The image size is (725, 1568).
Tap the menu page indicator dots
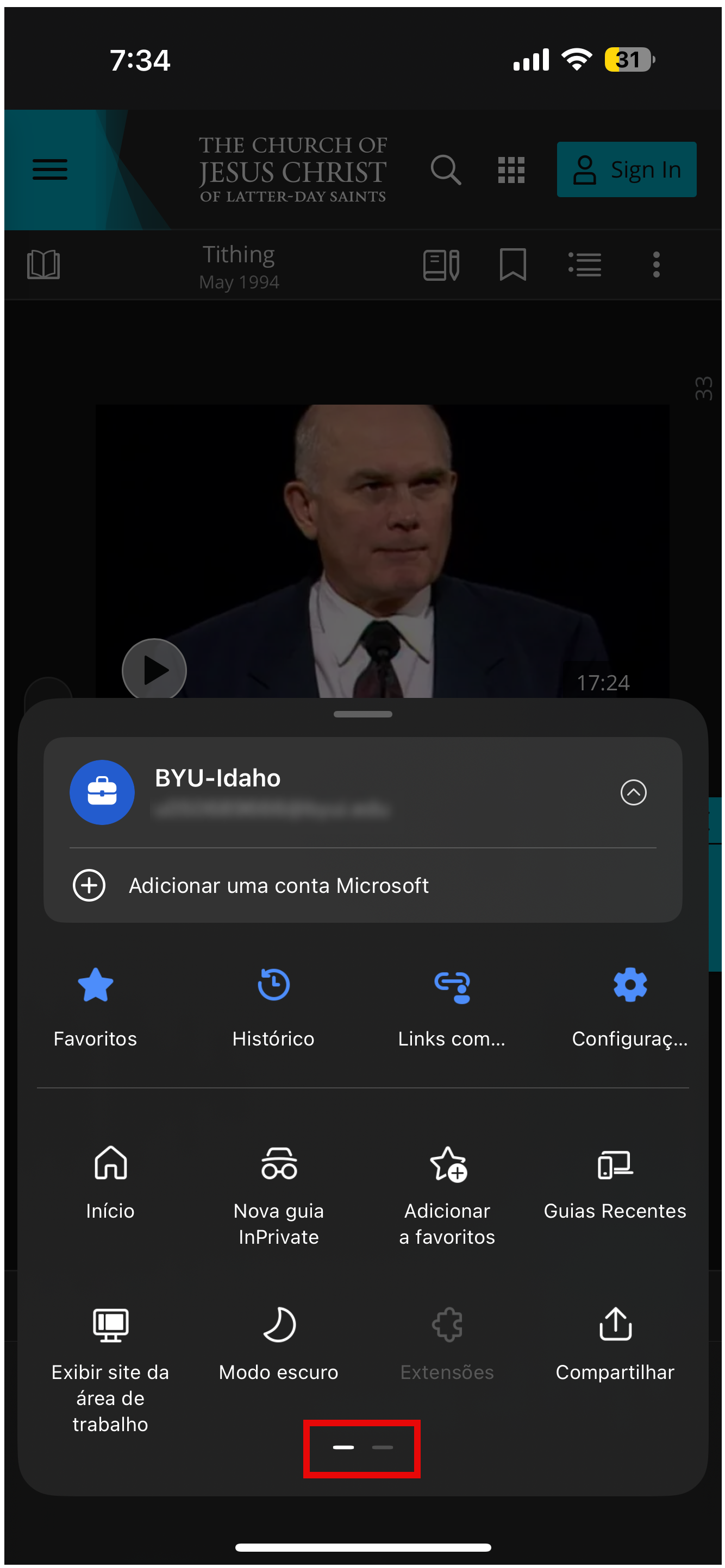[362, 1447]
